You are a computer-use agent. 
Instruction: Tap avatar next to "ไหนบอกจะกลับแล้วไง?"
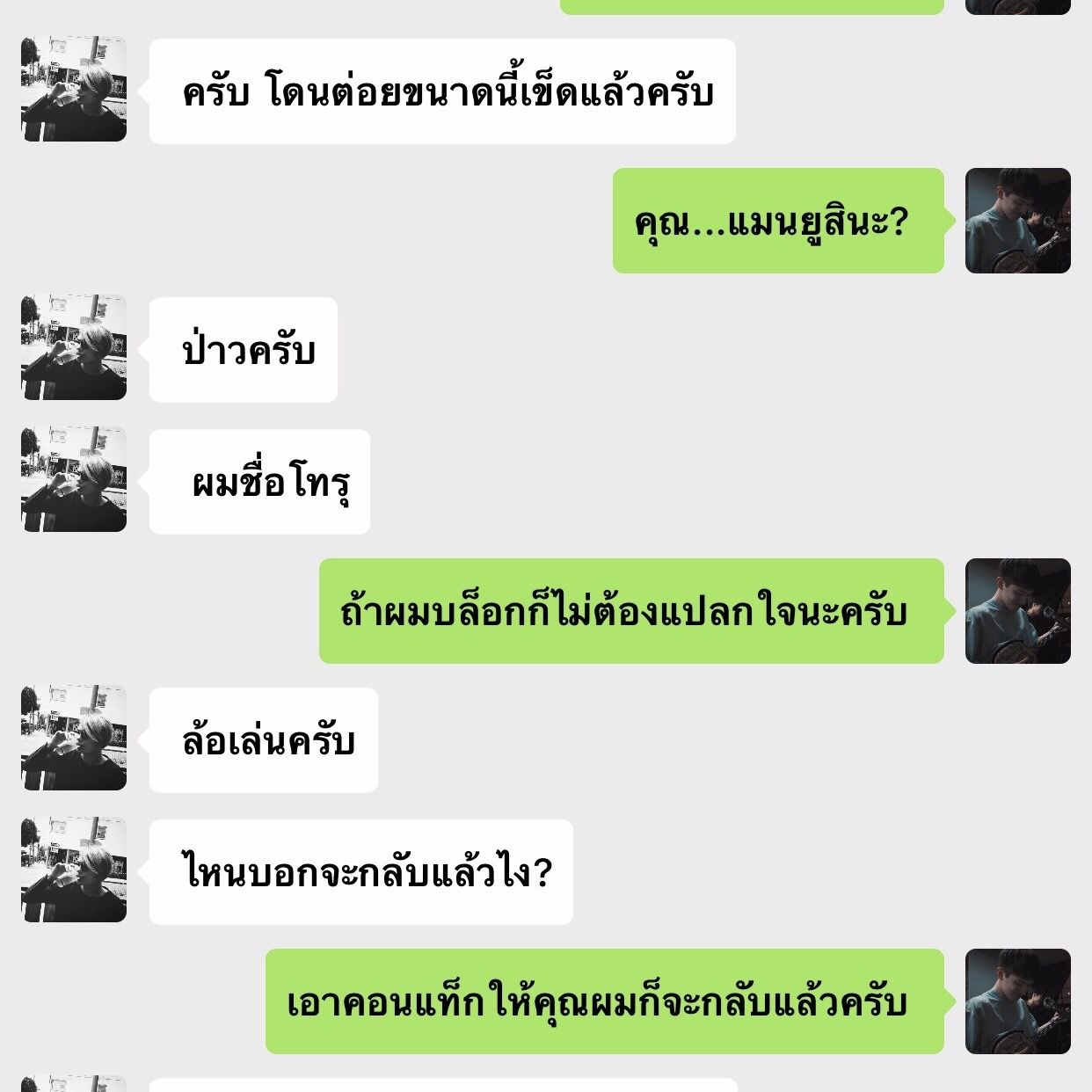74,870
